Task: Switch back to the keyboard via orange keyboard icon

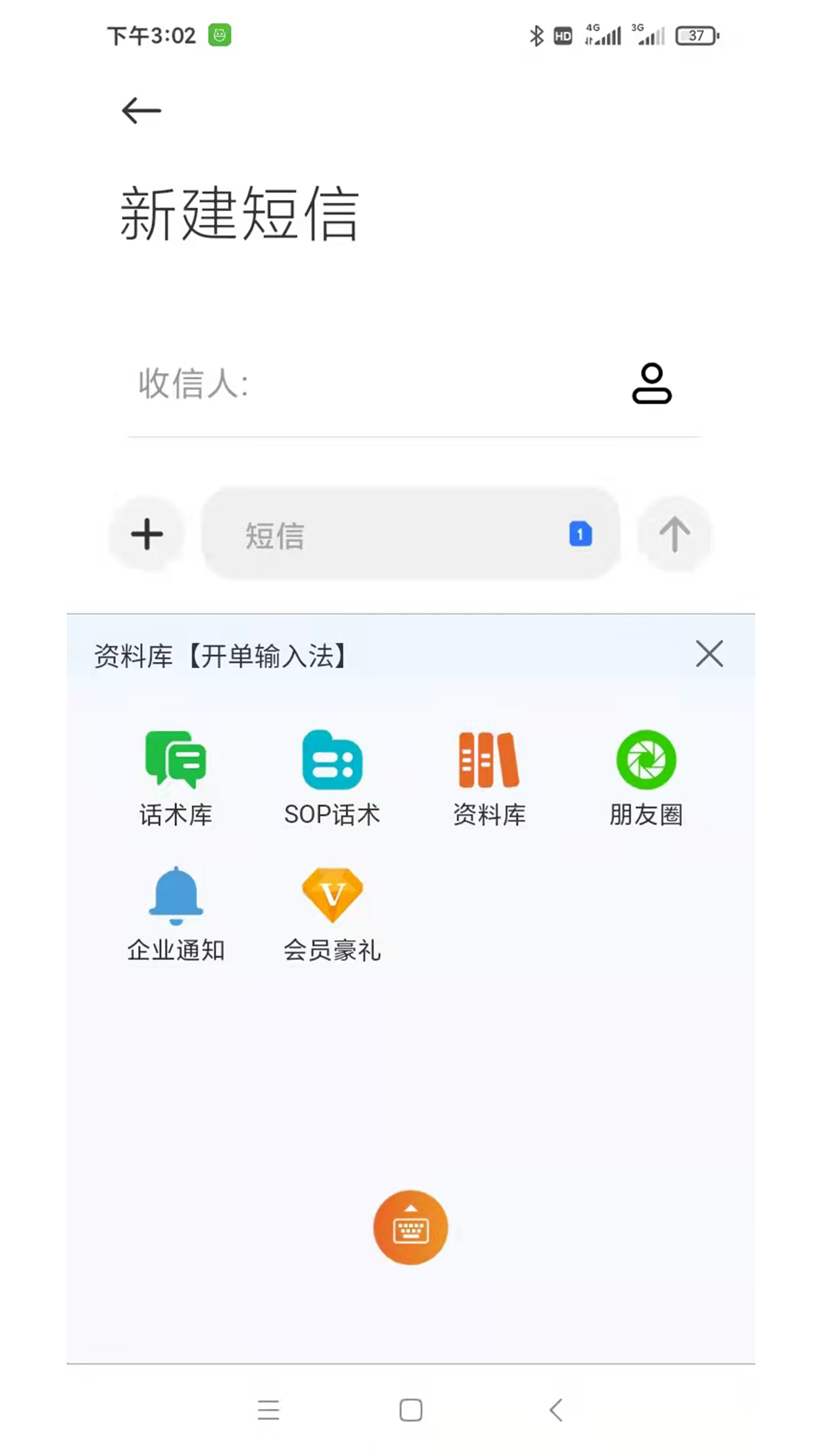Action: 410,1227
